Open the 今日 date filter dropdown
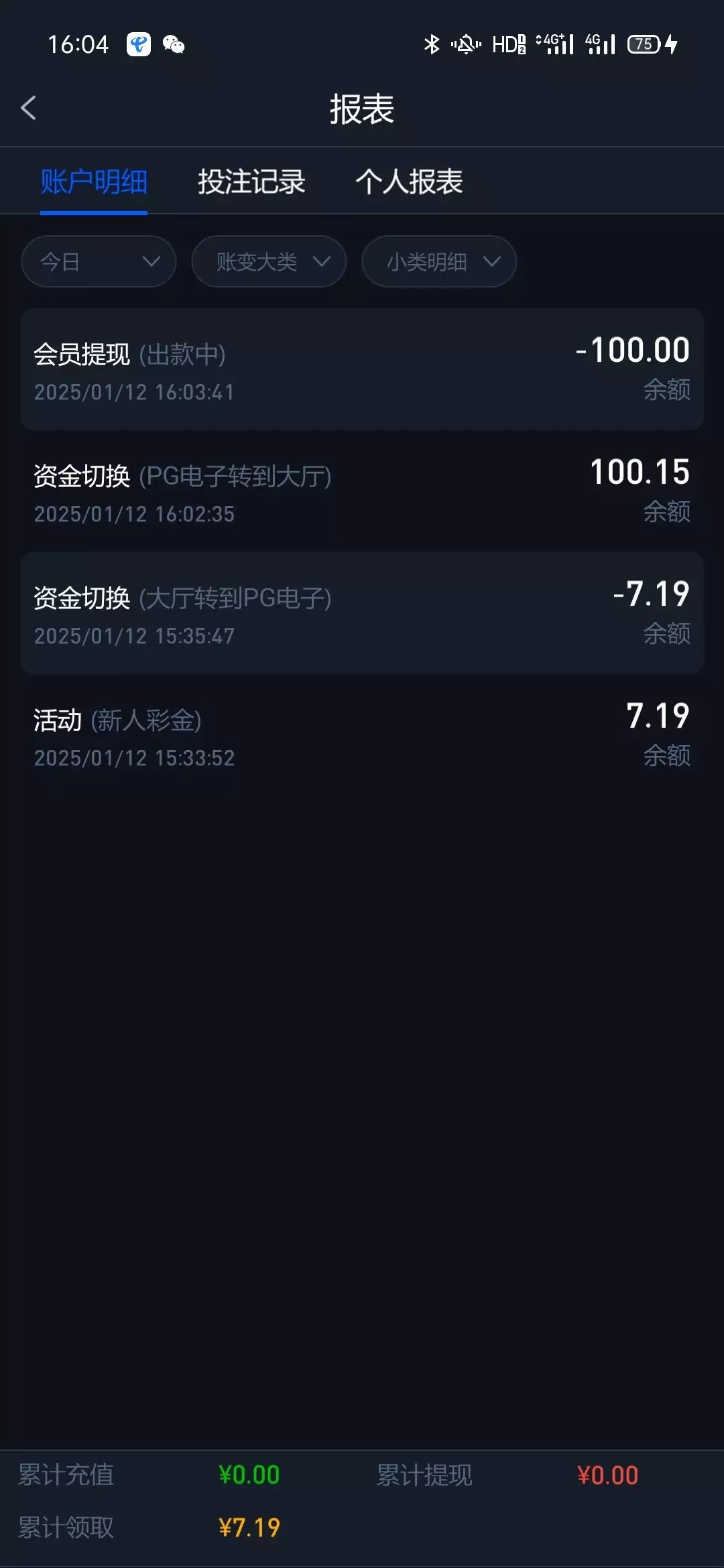 click(98, 261)
